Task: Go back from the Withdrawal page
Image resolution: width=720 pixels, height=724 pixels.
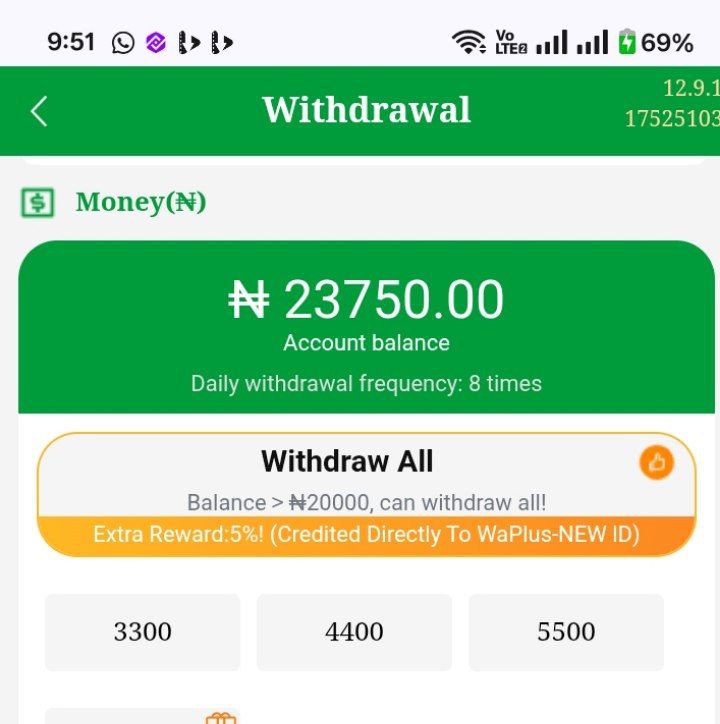Action: click(39, 111)
